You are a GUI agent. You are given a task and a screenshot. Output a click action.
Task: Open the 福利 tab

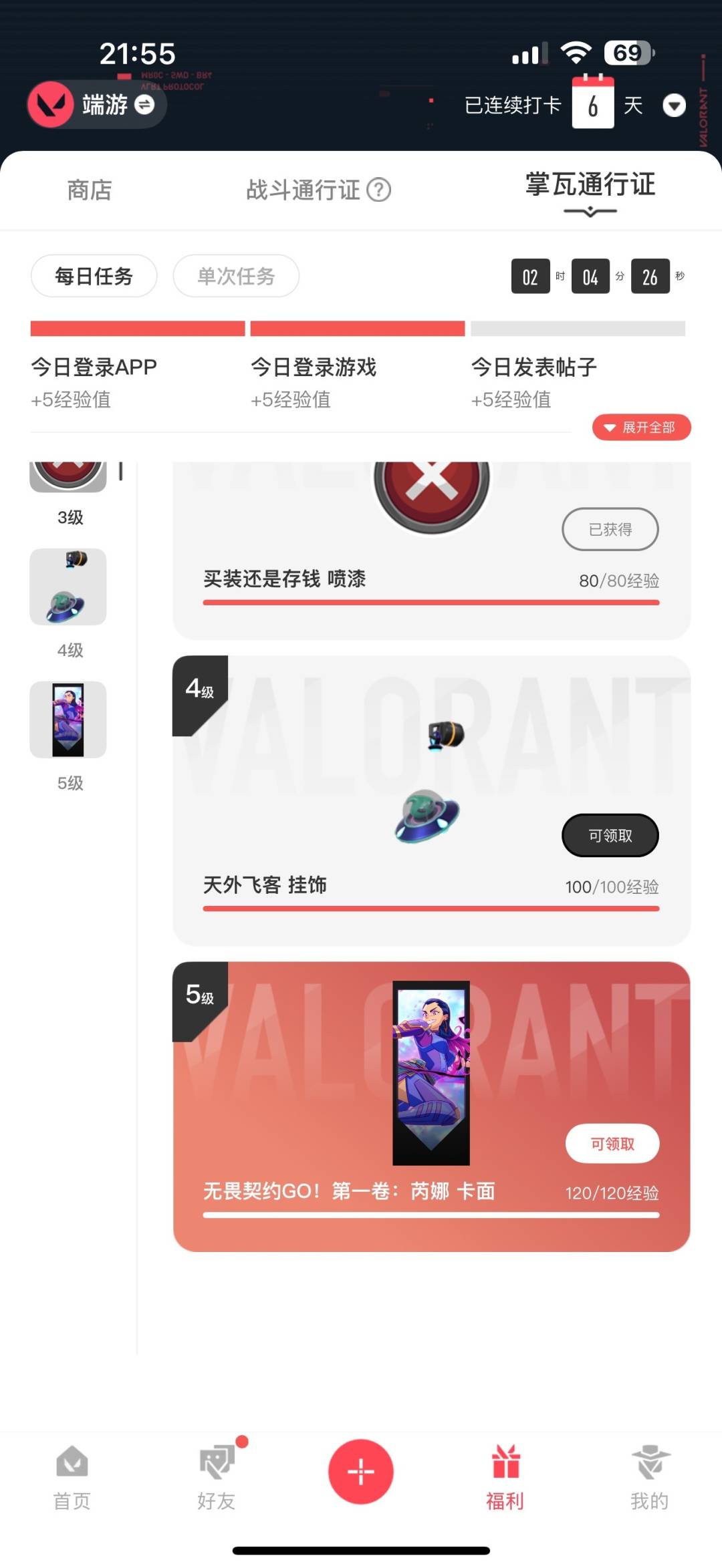(x=505, y=1478)
